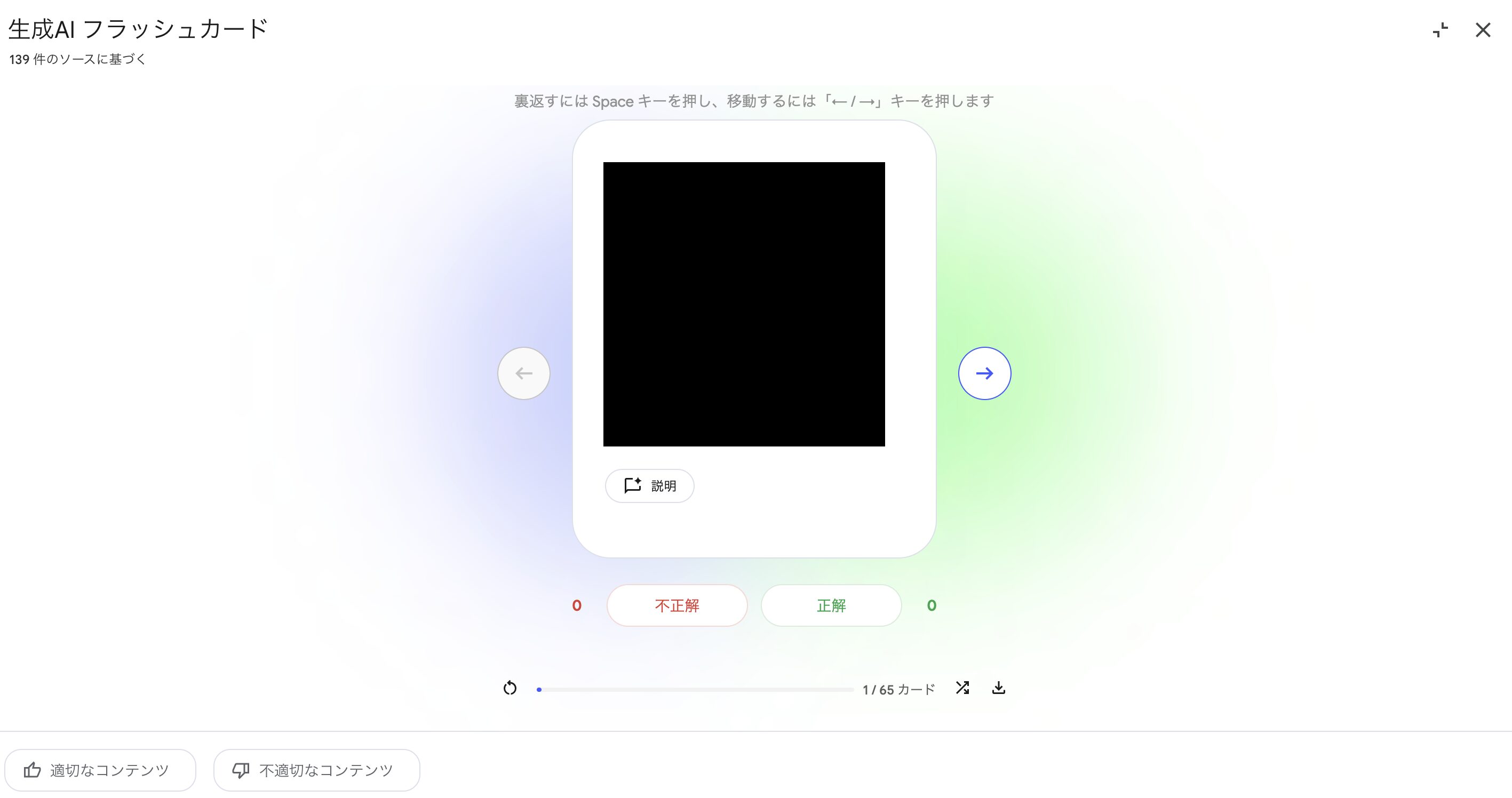Mark this card as 正解
This screenshot has width=1512, height=798.
[x=831, y=605]
